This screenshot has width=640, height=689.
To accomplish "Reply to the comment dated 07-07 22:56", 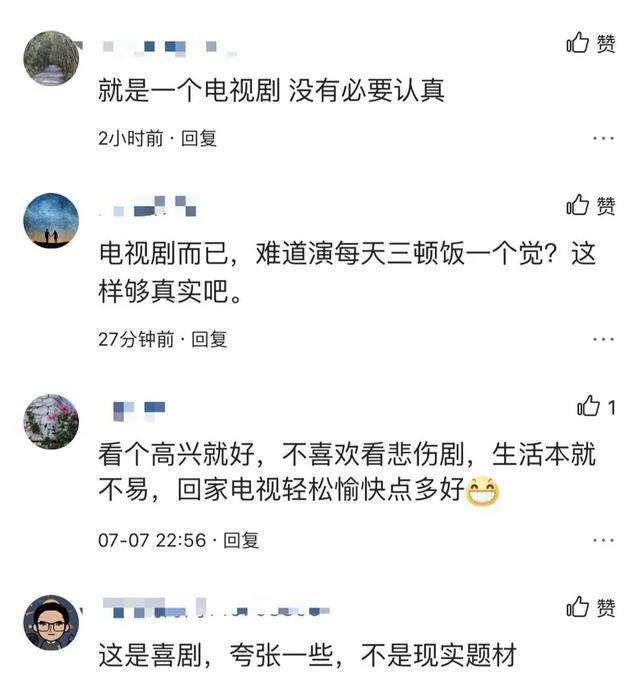I will 241,540.
